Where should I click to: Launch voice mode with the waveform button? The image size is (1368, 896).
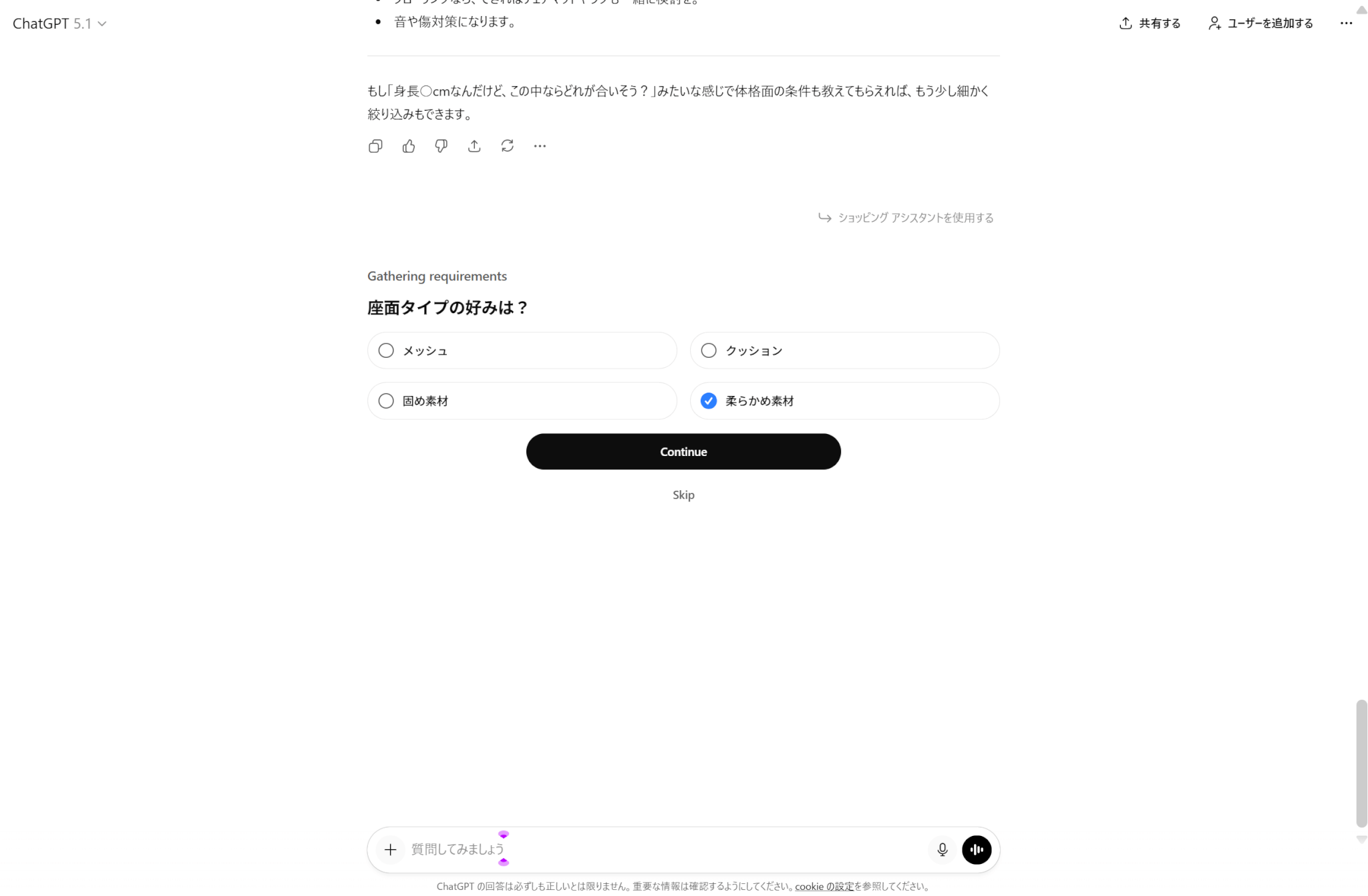pyautogui.click(x=977, y=849)
